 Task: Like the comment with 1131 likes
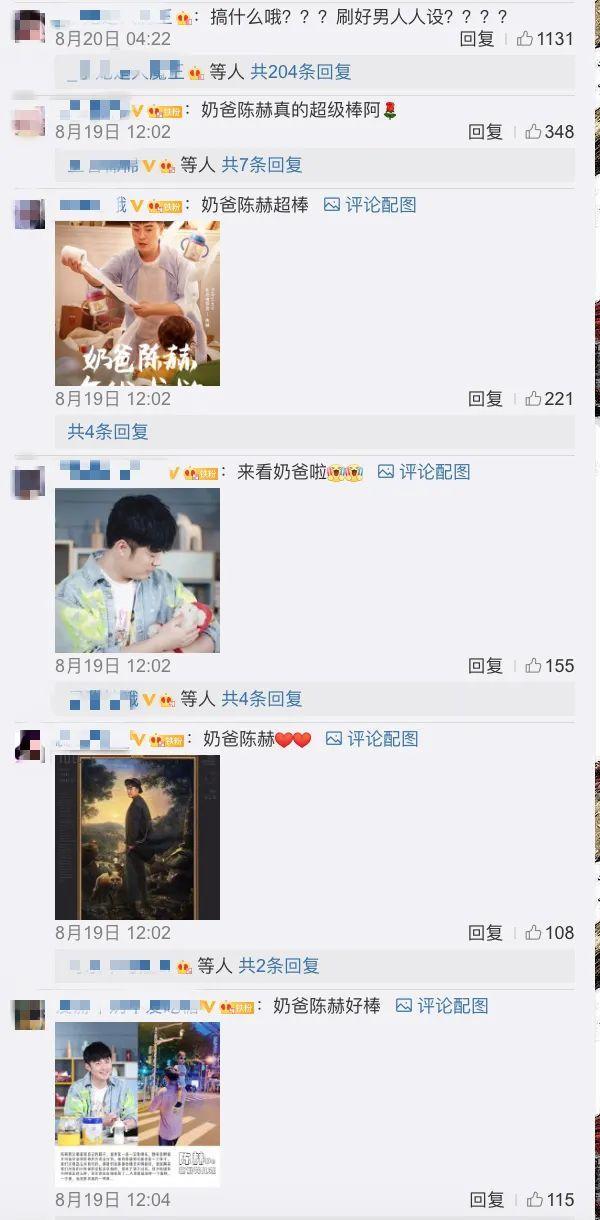click(x=545, y=39)
